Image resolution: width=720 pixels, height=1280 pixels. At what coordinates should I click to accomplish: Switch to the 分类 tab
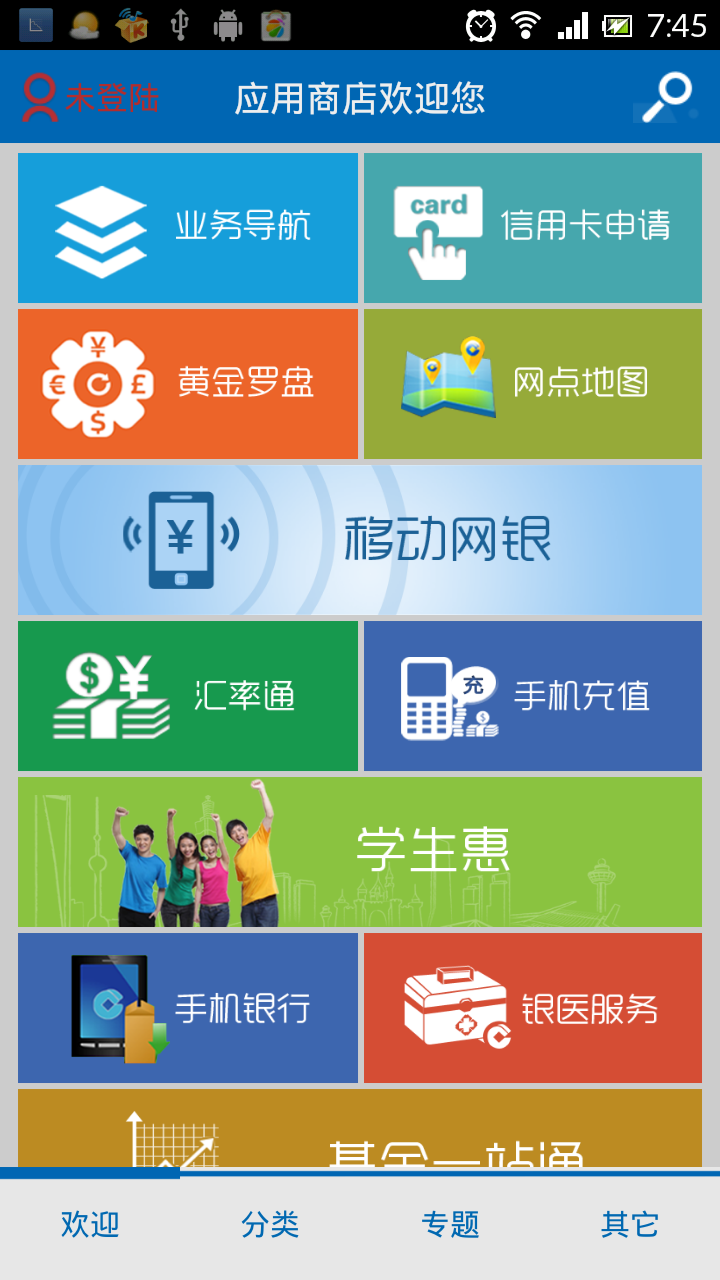coord(270,1224)
